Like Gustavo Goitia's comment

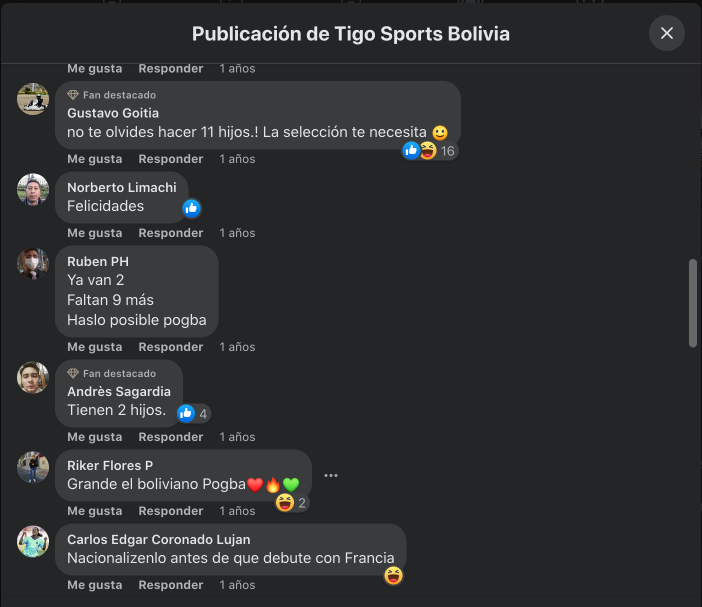tap(94, 159)
